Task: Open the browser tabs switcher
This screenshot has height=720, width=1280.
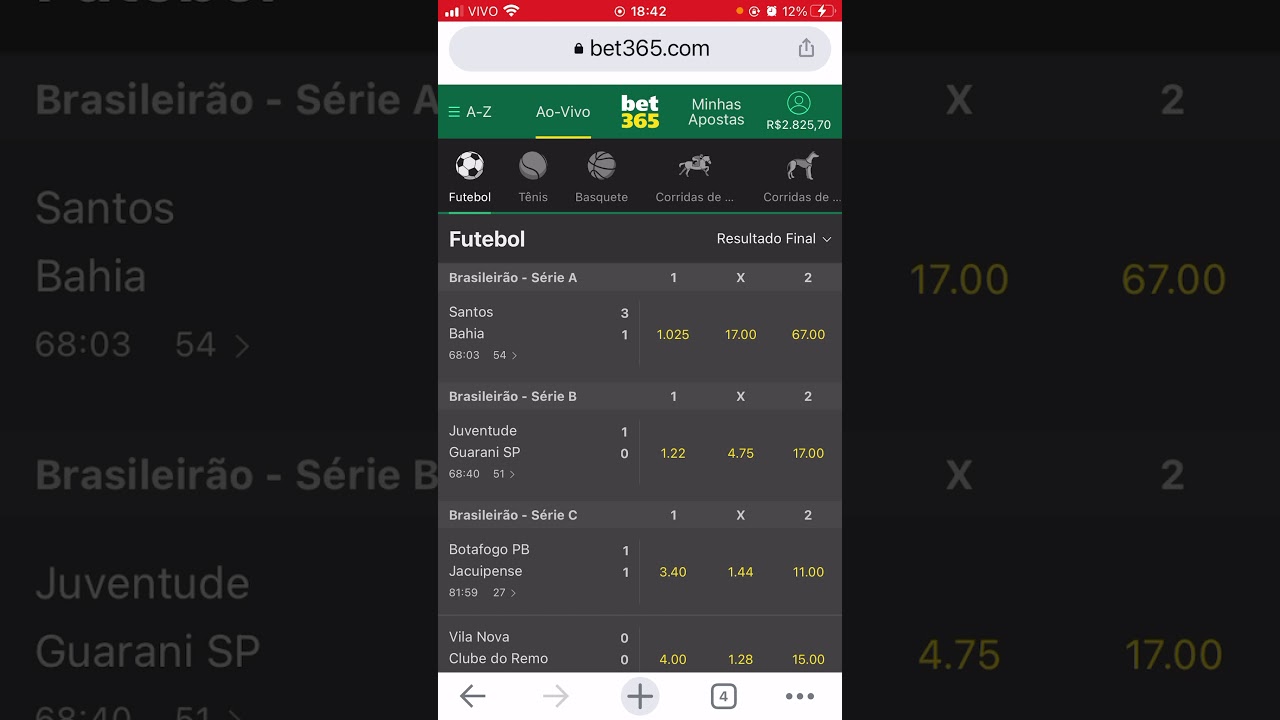Action: coord(723,697)
